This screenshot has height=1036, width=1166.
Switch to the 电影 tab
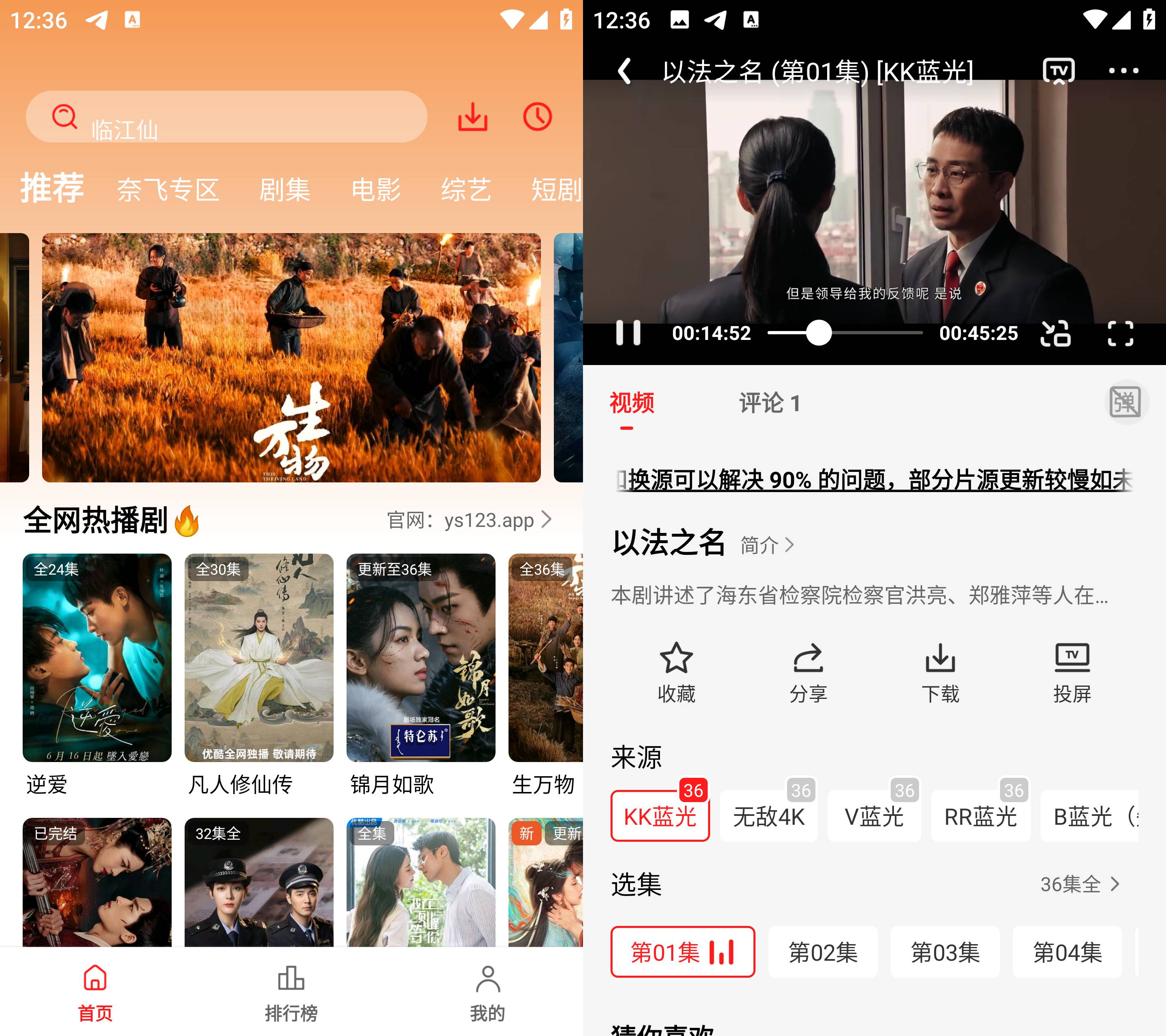[375, 189]
